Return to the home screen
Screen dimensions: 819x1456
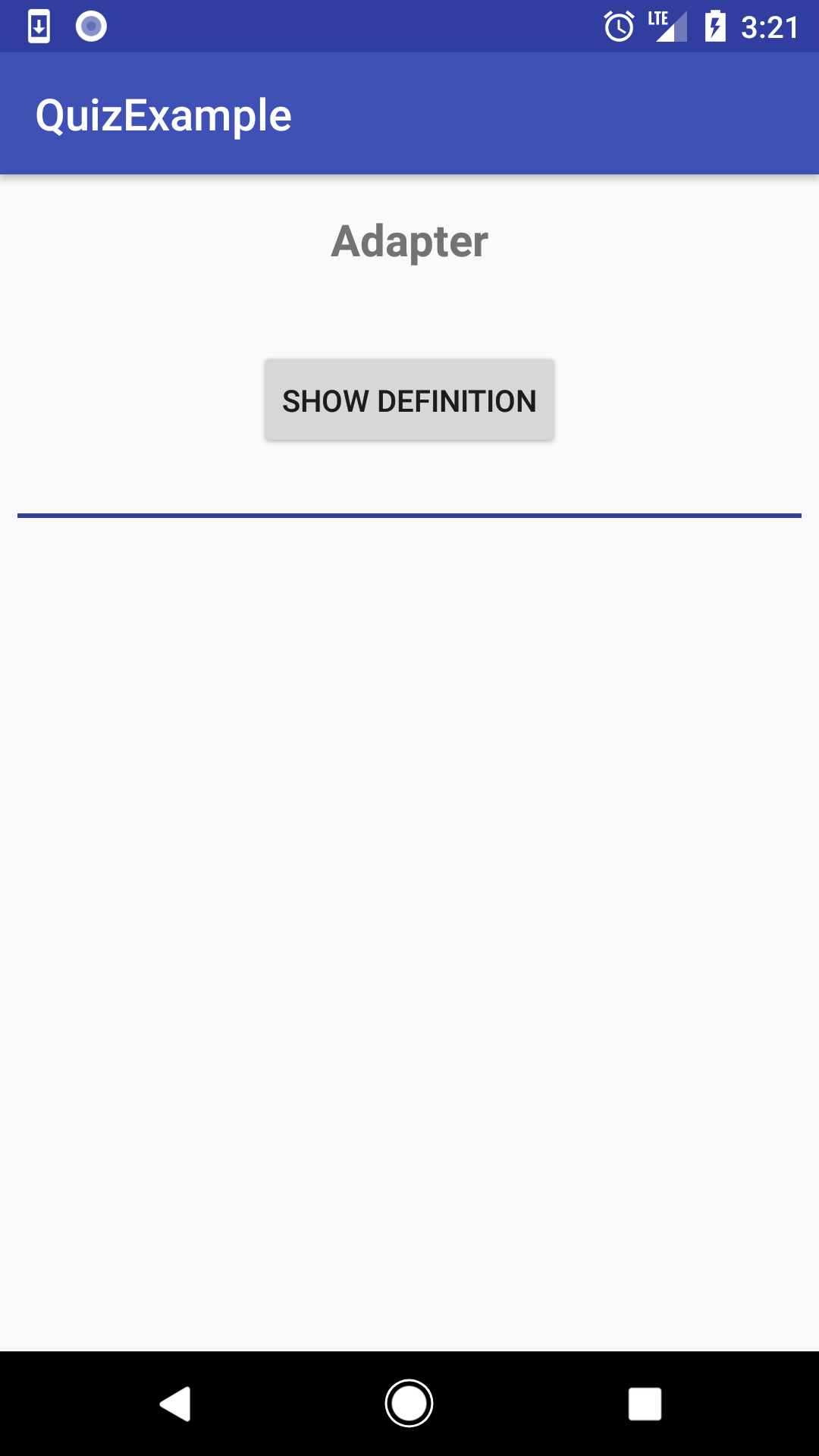pyautogui.click(x=409, y=1404)
